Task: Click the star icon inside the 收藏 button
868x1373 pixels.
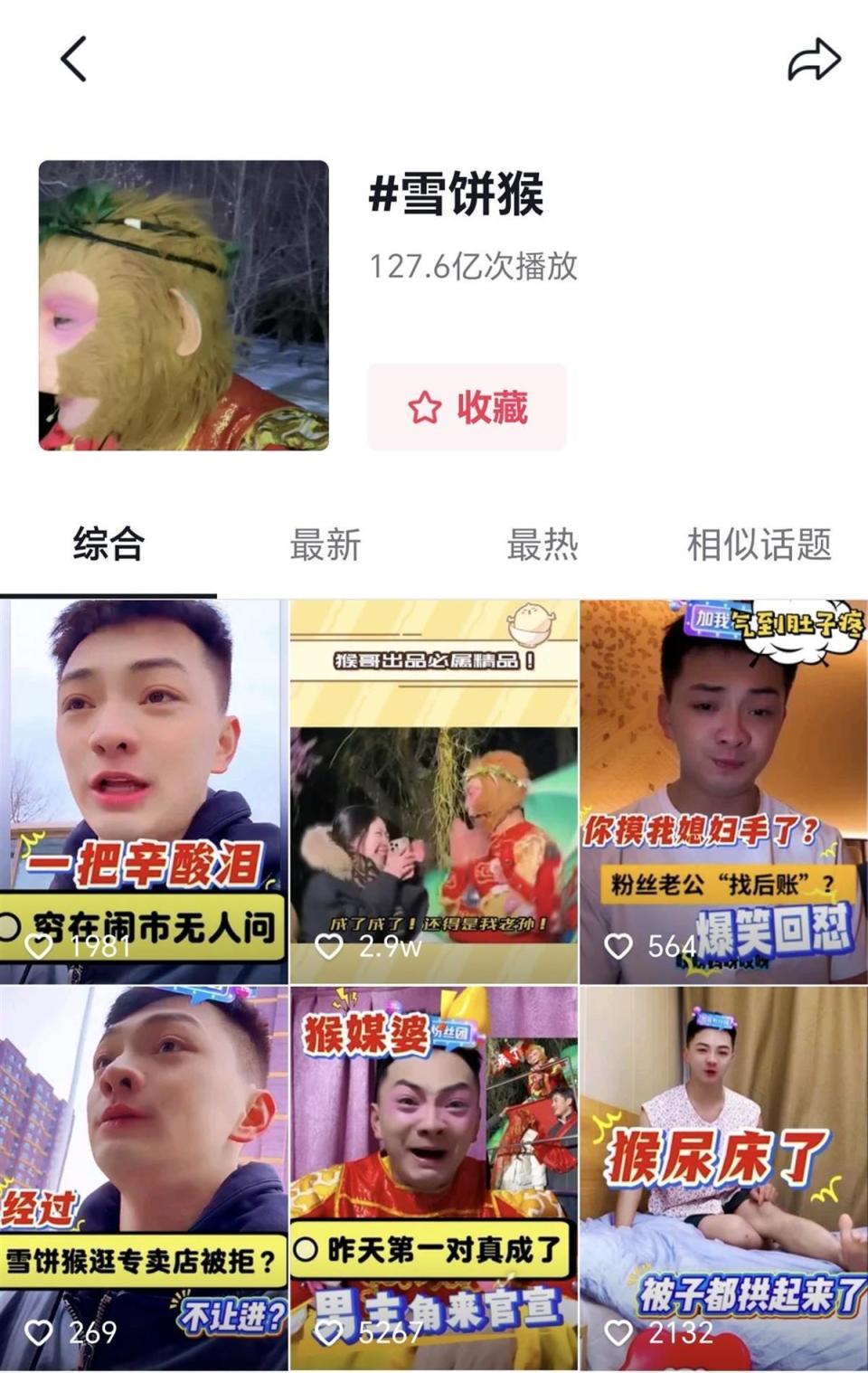Action: pos(423,408)
